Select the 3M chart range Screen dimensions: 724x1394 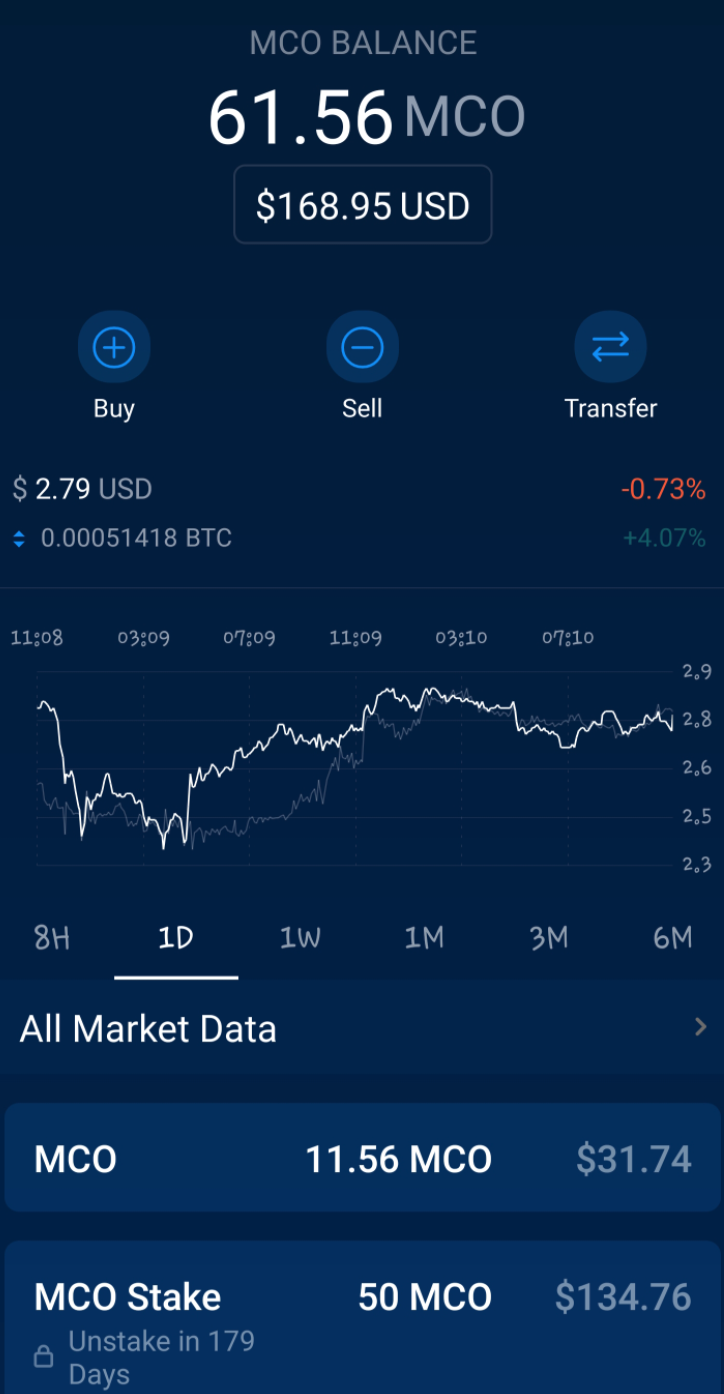548,938
